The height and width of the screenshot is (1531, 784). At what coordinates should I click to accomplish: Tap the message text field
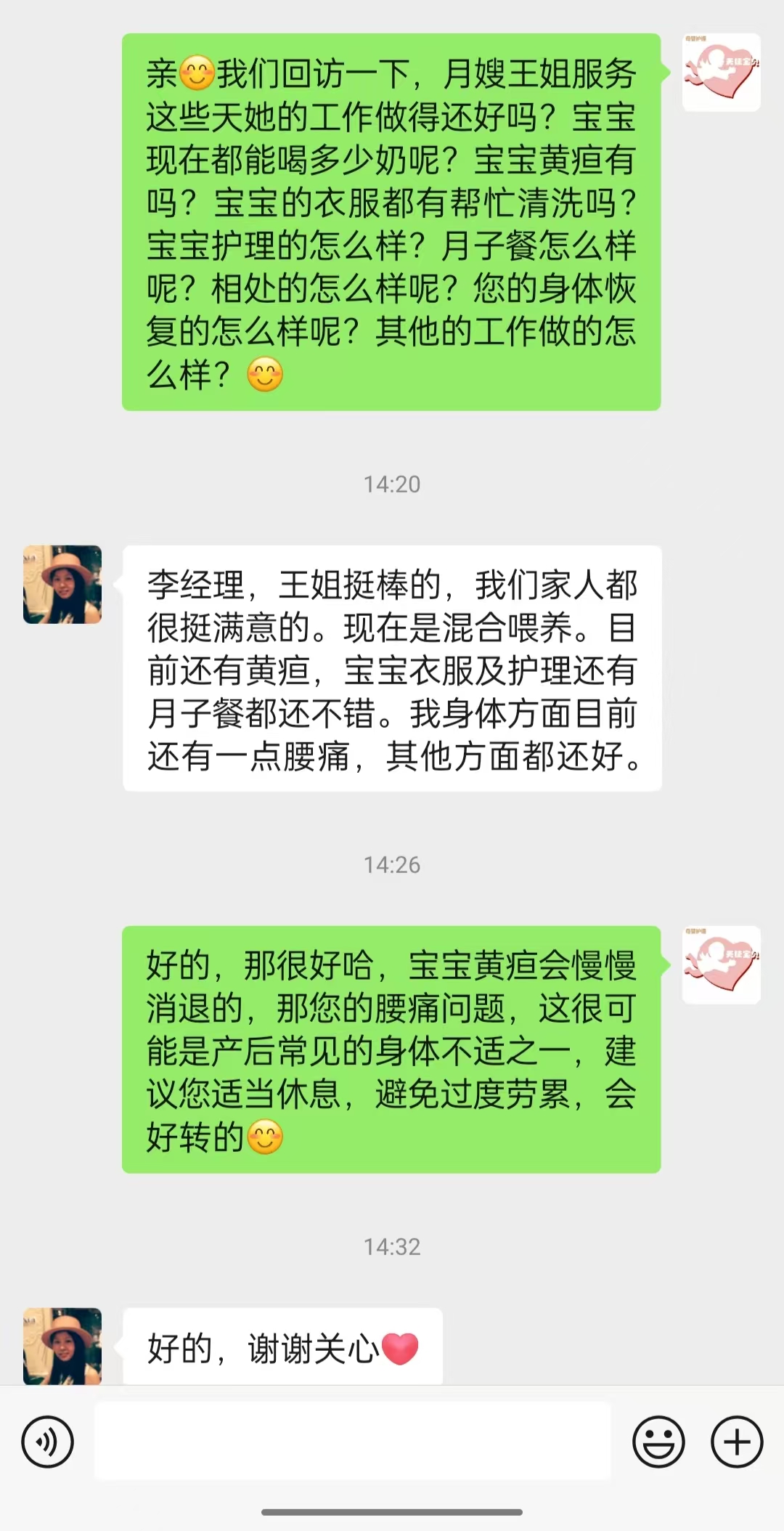[x=353, y=1442]
